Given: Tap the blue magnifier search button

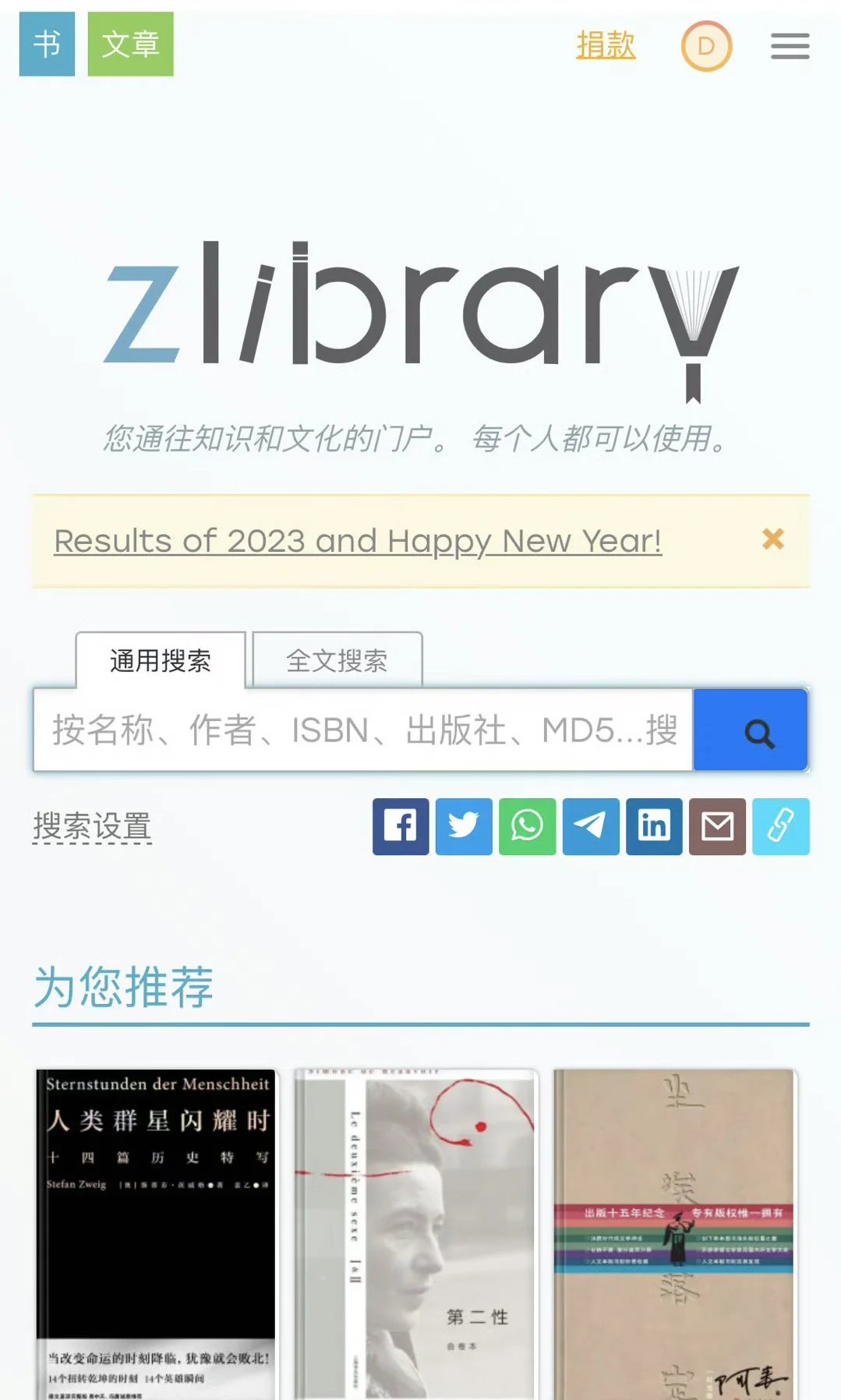Looking at the screenshot, I should 751,730.
